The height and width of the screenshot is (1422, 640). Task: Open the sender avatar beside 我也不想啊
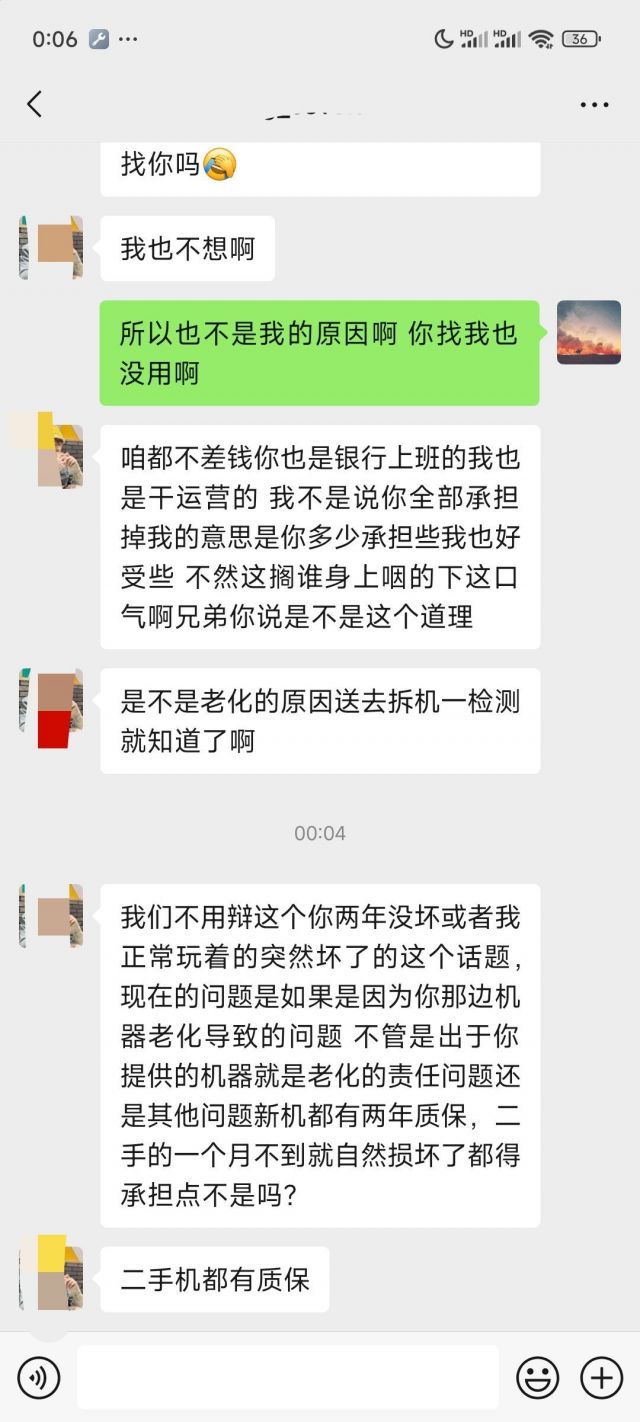pyautogui.click(x=51, y=247)
